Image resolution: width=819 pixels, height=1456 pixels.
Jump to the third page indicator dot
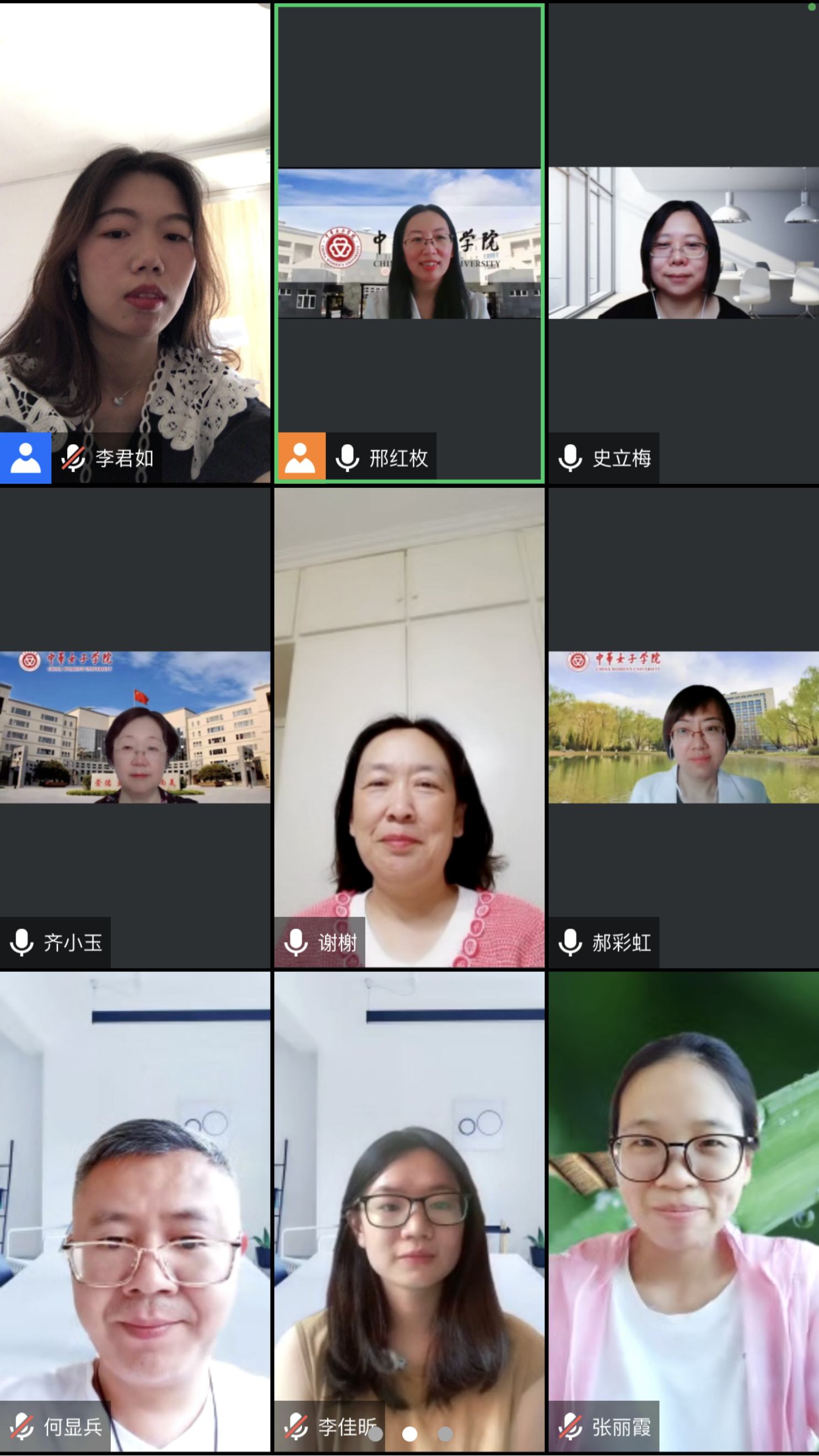point(445,1434)
